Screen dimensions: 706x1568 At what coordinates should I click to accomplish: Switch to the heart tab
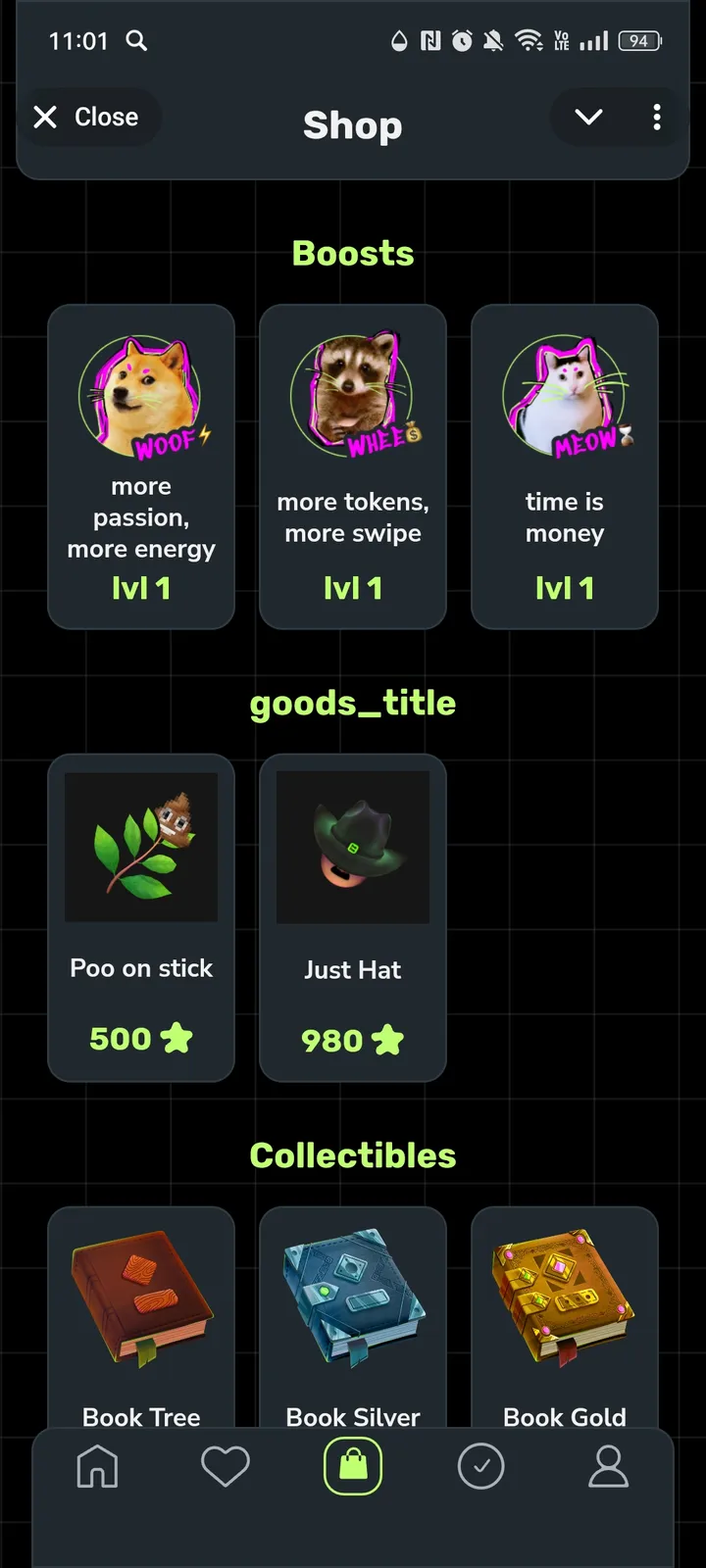click(x=226, y=1467)
